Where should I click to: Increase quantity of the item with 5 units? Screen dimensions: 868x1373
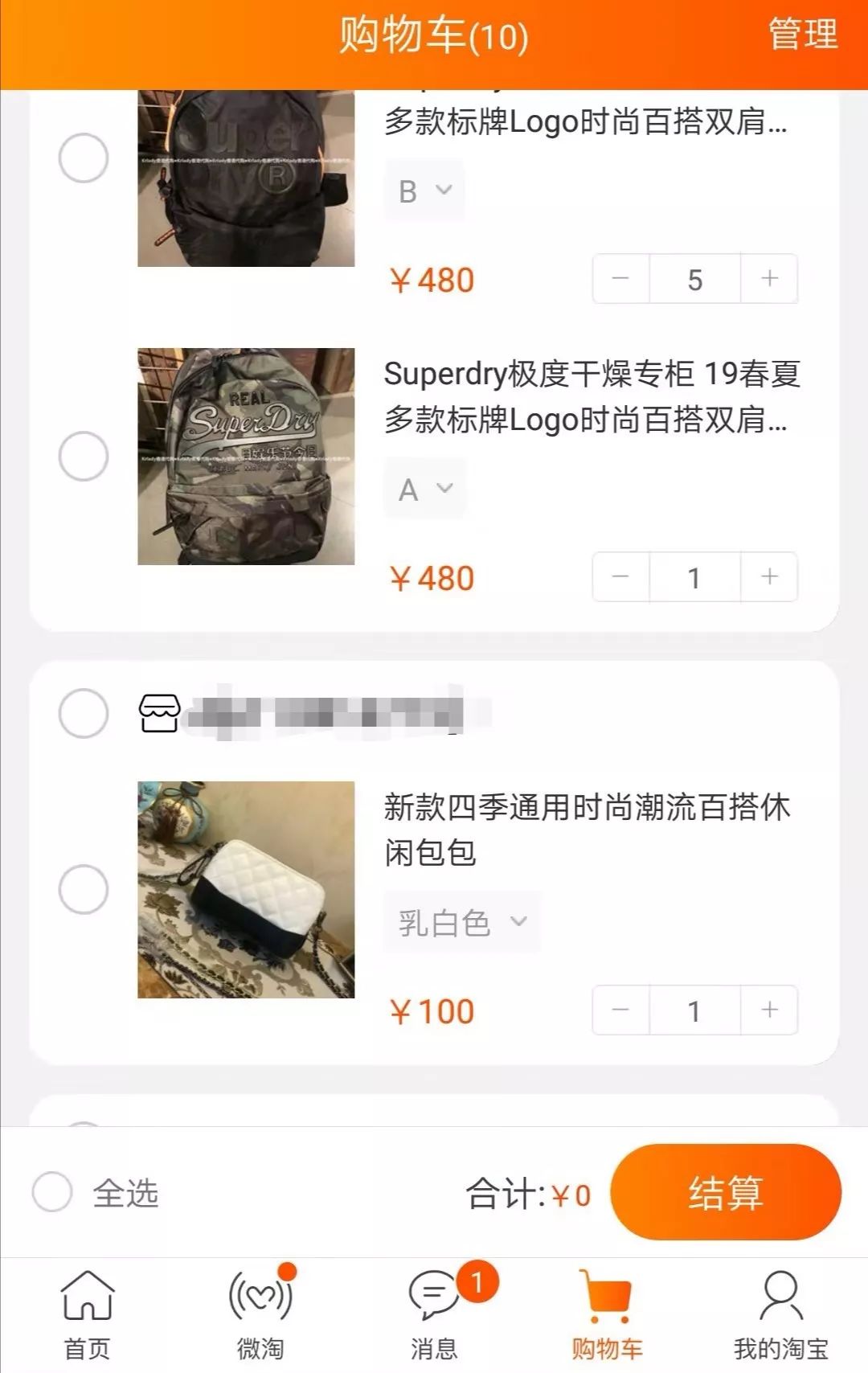[x=769, y=279]
